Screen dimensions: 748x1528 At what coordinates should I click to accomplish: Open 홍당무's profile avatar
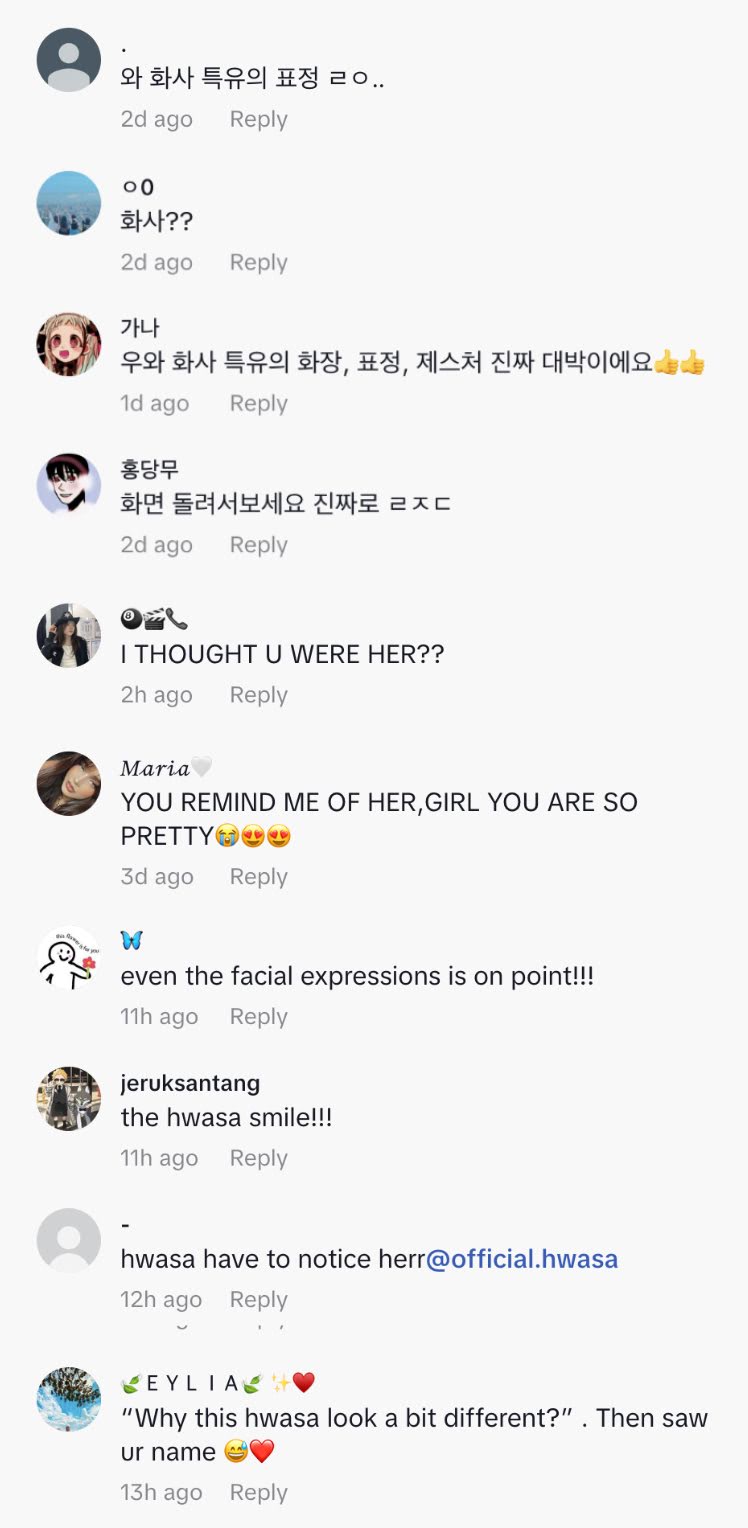click(x=69, y=486)
